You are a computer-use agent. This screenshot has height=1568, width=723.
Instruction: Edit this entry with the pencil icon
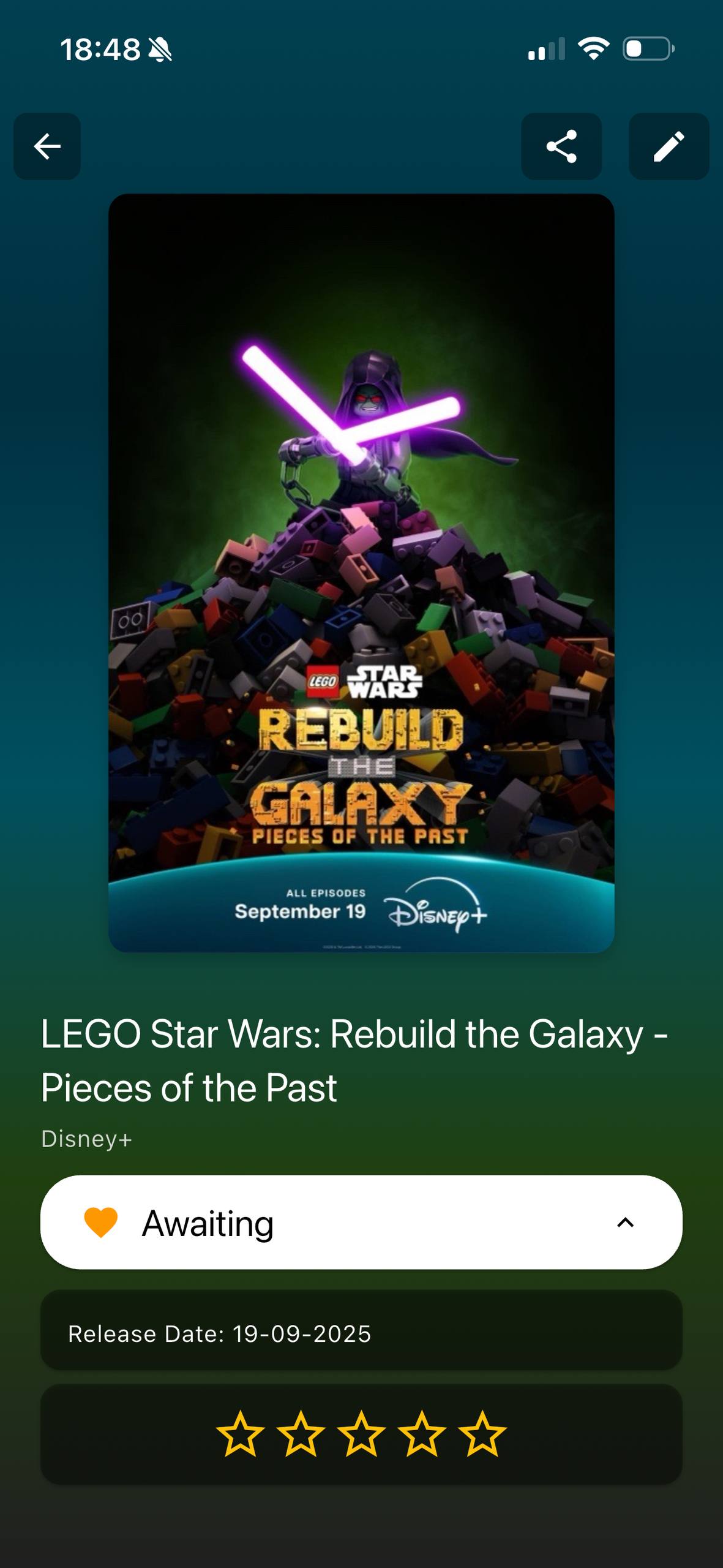(x=669, y=146)
